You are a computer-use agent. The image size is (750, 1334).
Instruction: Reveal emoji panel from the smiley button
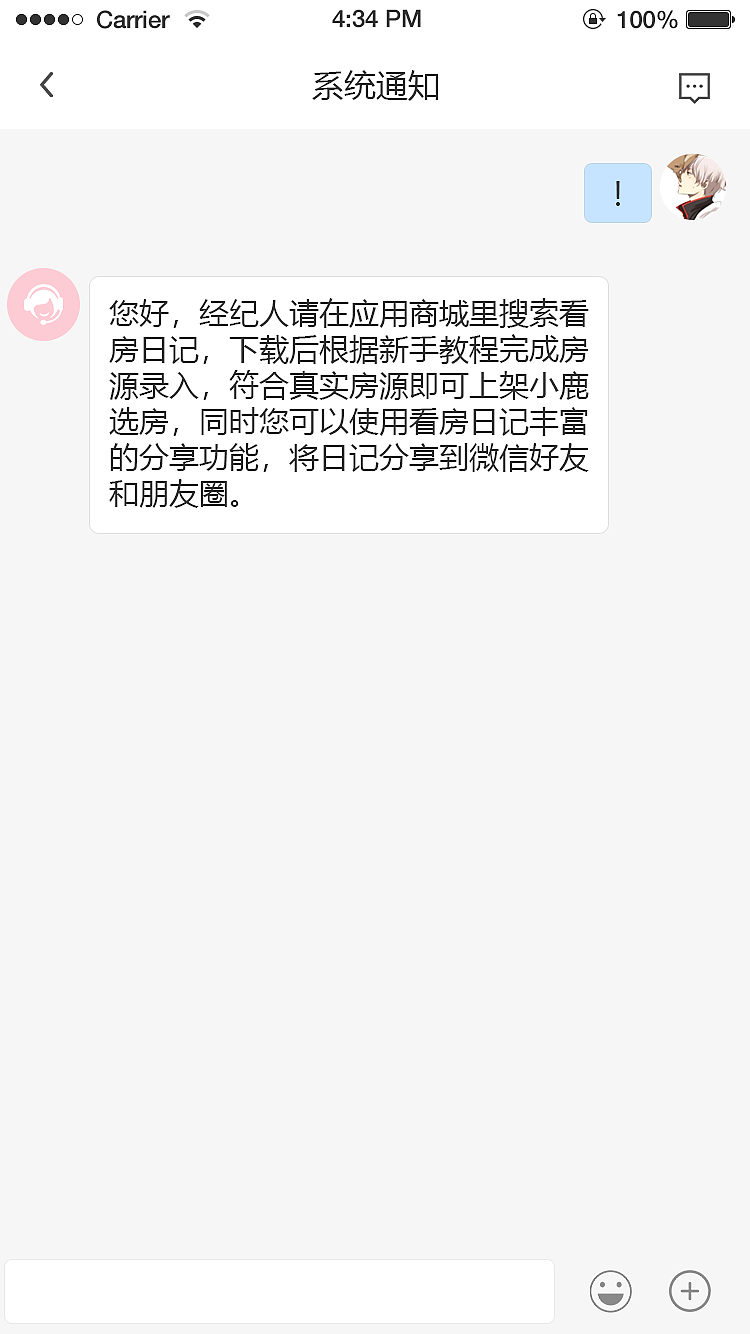[x=610, y=1291]
